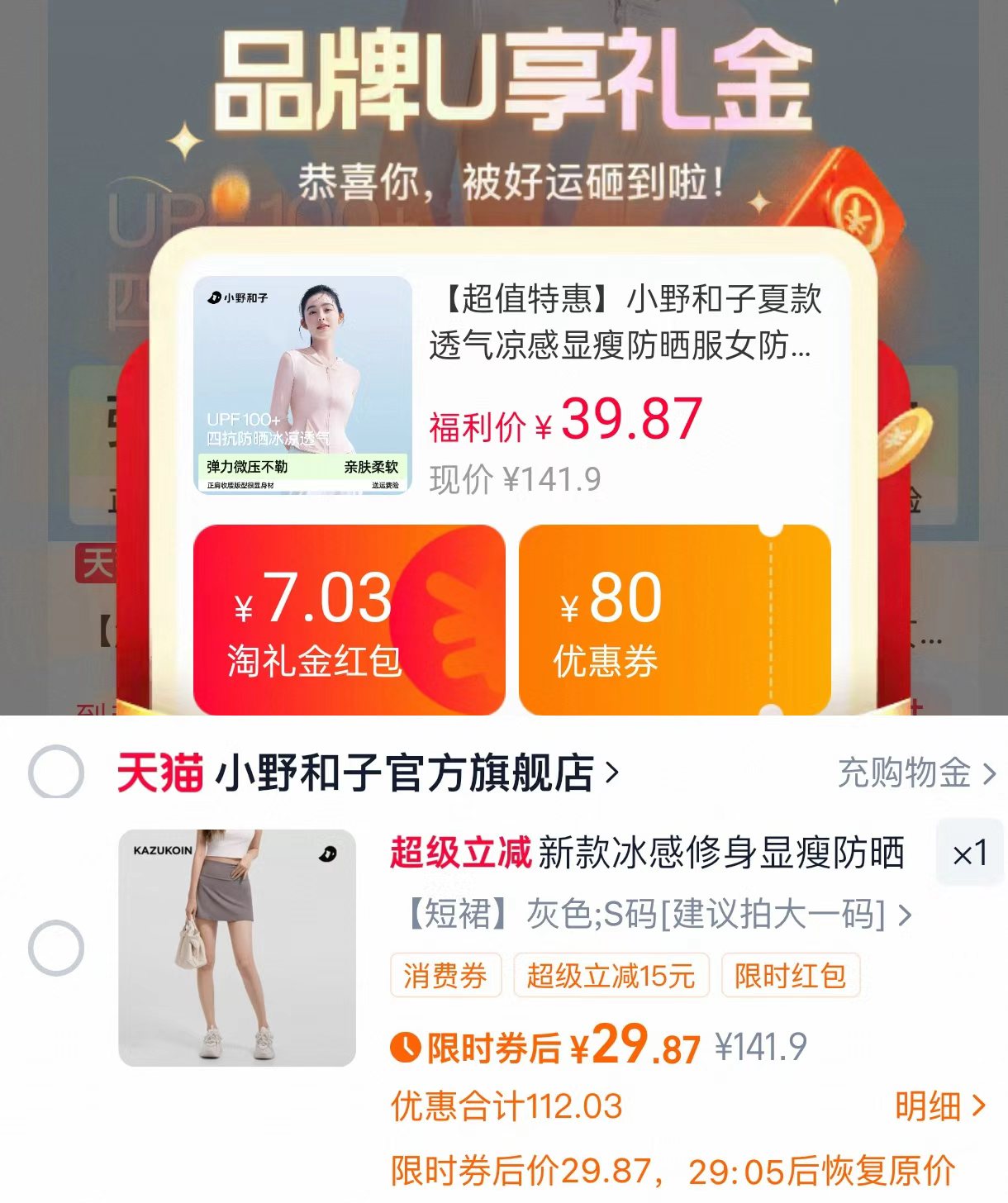Click the 超级立减15元 promotion tag
The width and height of the screenshot is (1008, 1203).
611,978
